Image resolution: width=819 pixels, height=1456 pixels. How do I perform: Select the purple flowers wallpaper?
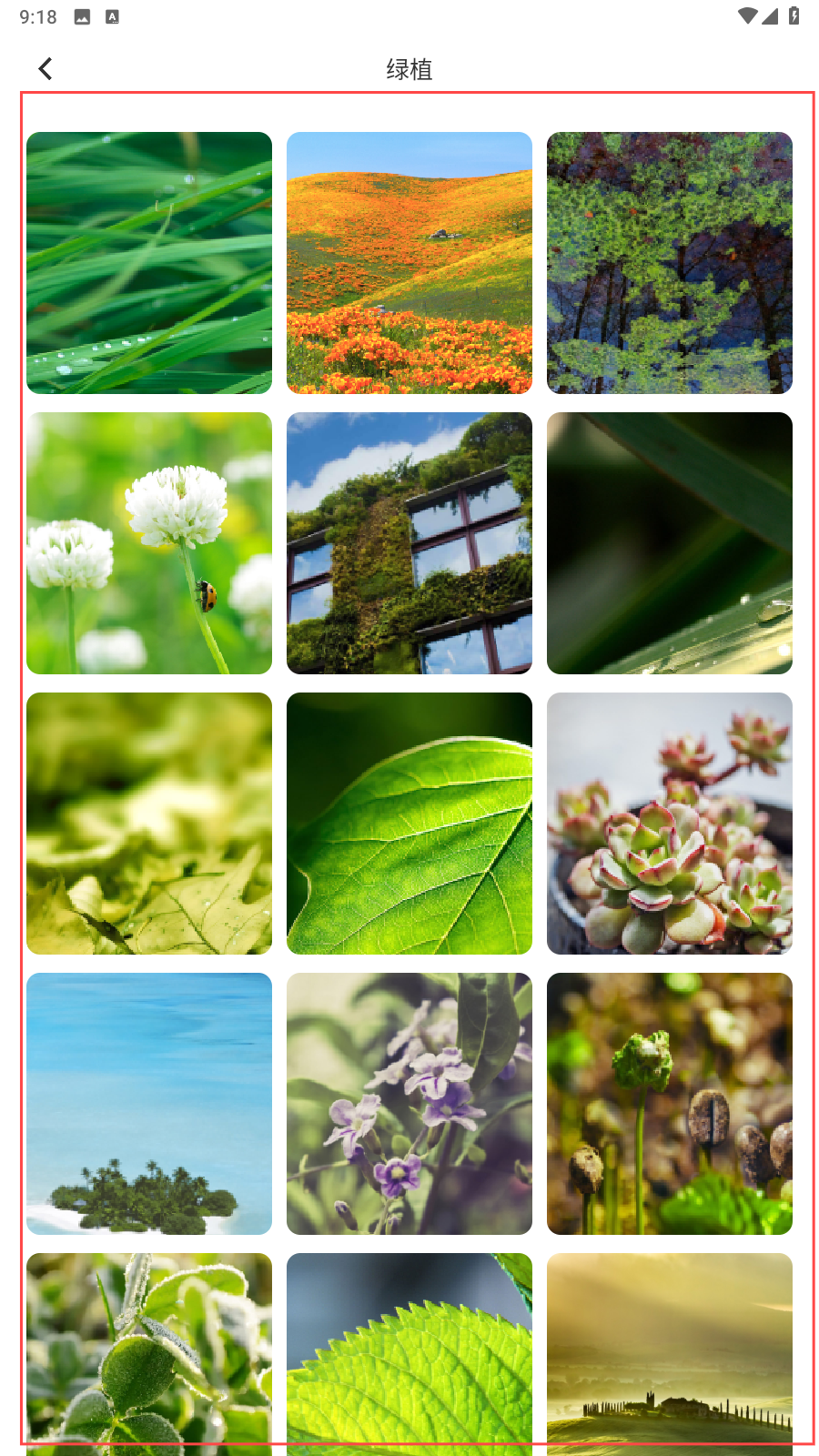(409, 1104)
